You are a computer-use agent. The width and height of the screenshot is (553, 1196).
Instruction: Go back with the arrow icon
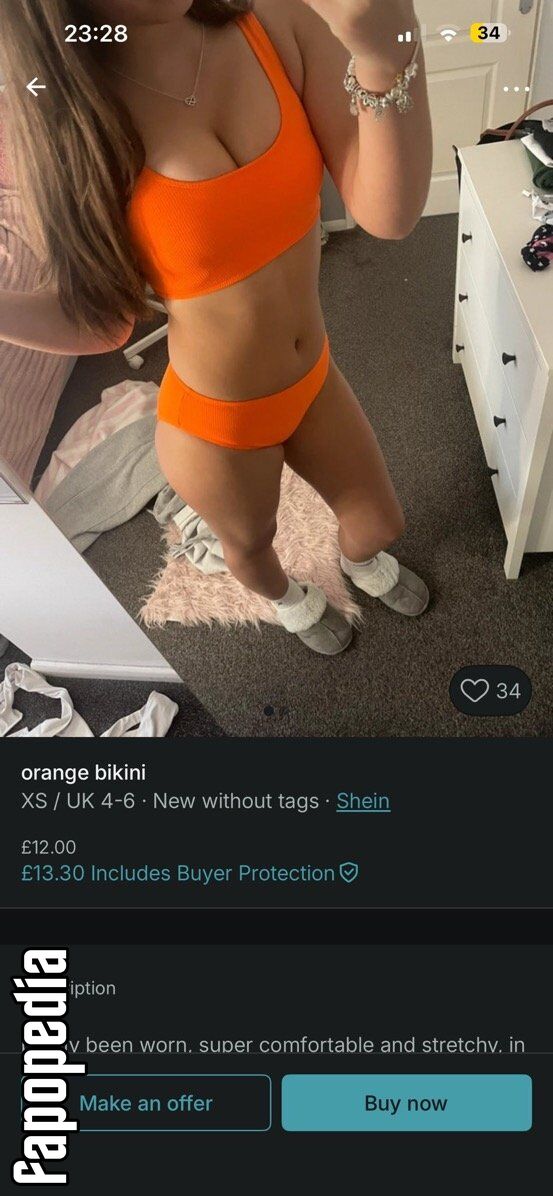36,87
